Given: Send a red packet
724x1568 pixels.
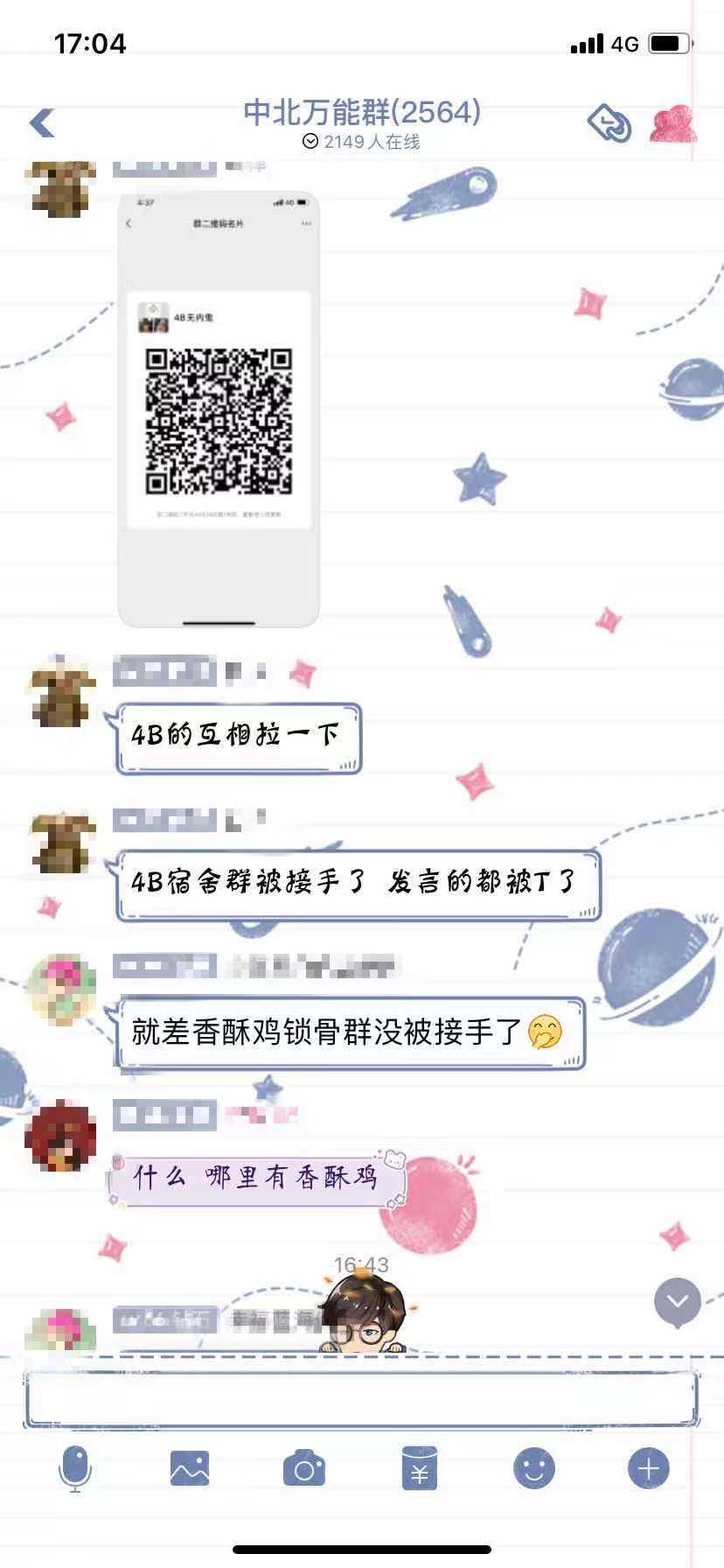Looking at the screenshot, I should (x=419, y=1469).
